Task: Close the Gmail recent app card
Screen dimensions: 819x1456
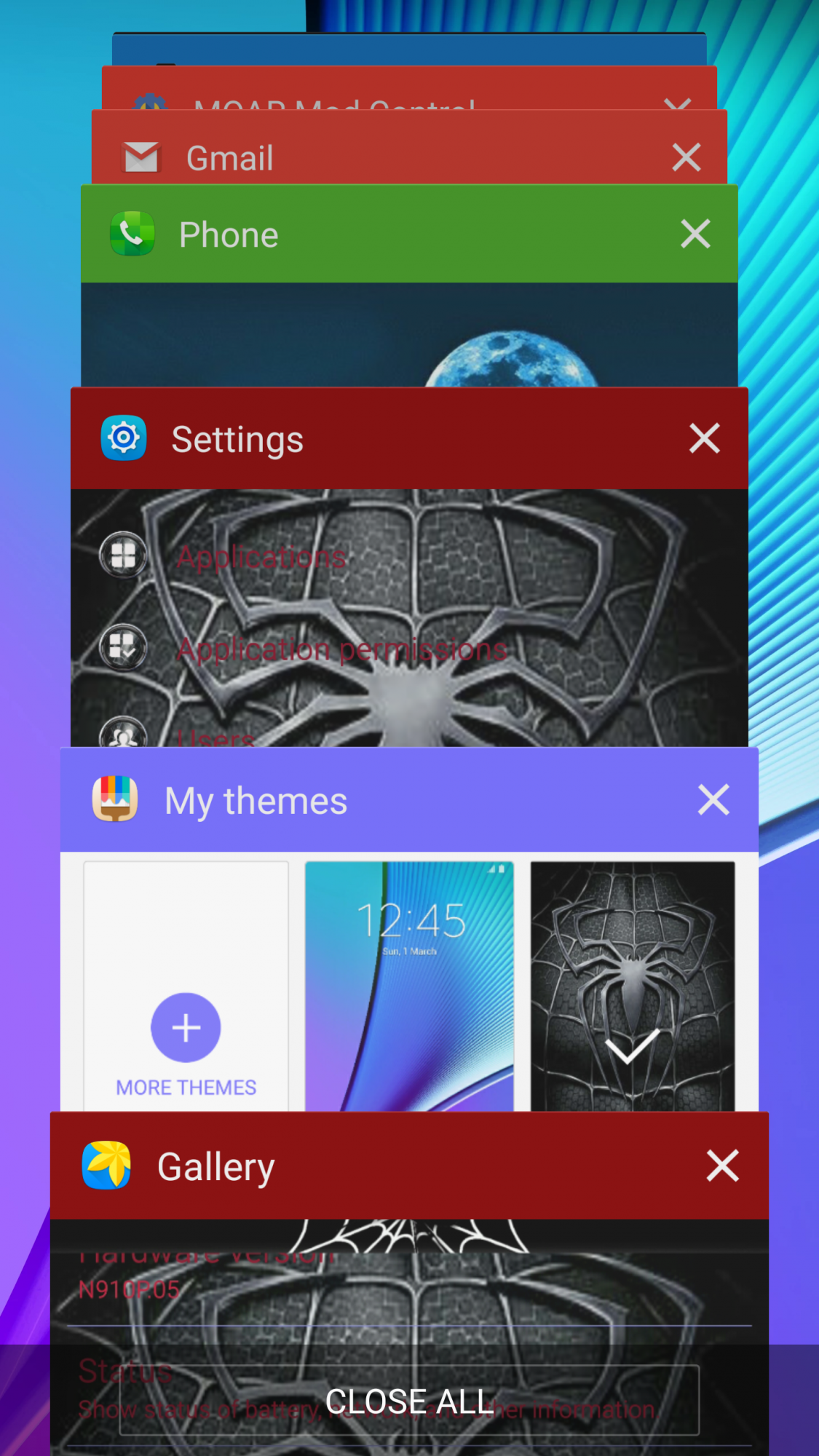Action: pos(686,157)
